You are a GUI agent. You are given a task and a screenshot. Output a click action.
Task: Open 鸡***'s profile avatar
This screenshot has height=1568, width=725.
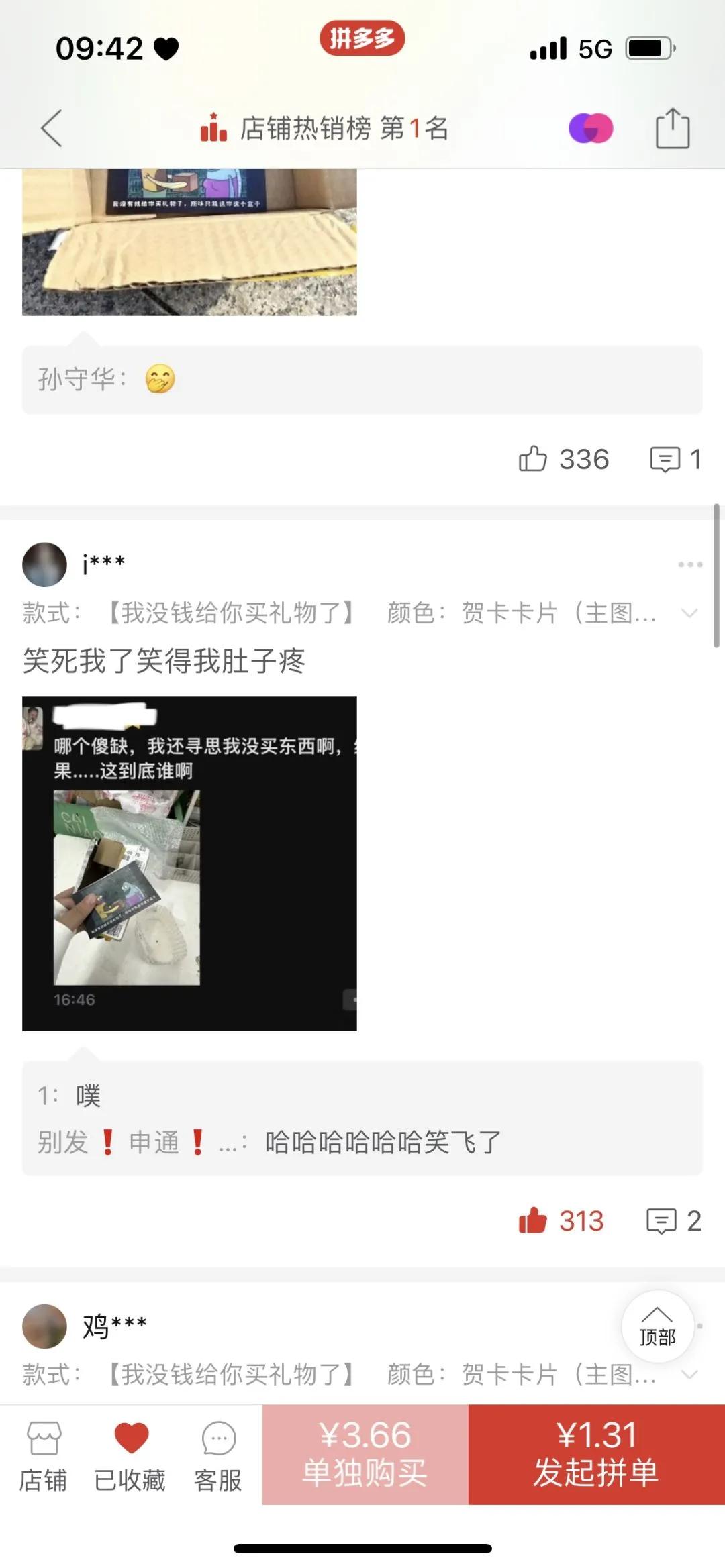(44, 1327)
